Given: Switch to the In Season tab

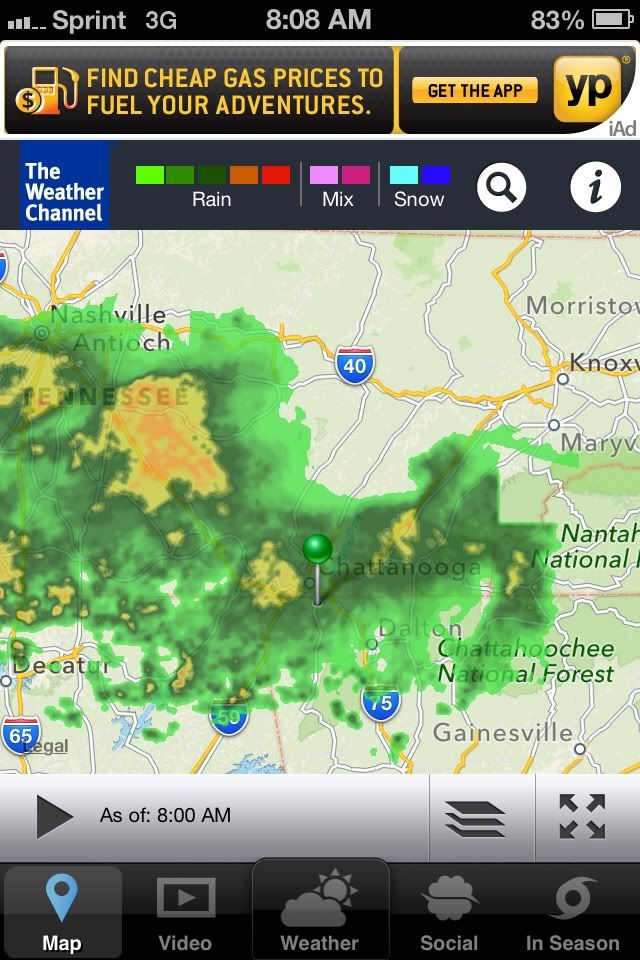Looking at the screenshot, I should pos(573,912).
